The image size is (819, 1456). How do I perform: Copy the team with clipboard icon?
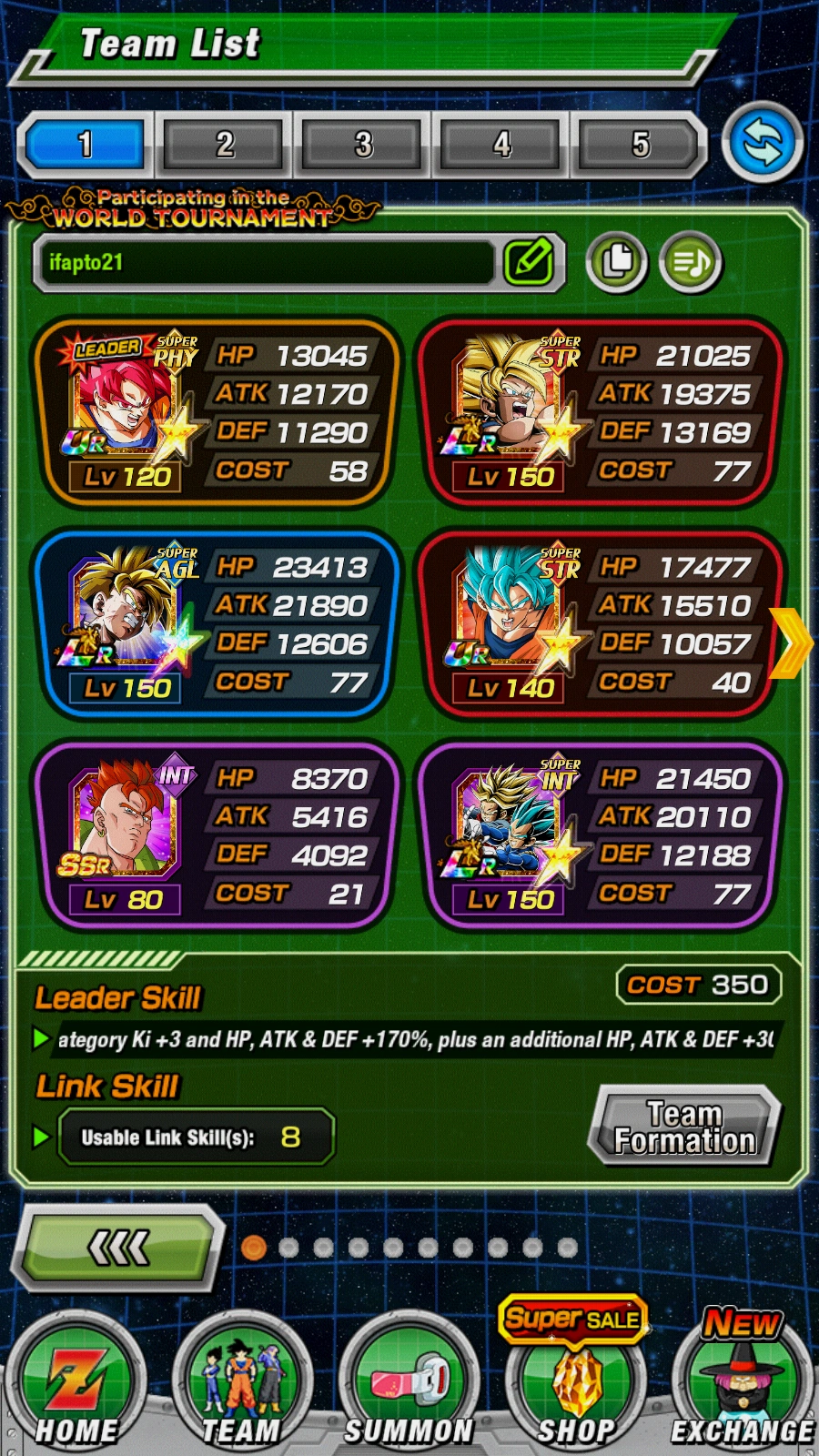(x=617, y=262)
